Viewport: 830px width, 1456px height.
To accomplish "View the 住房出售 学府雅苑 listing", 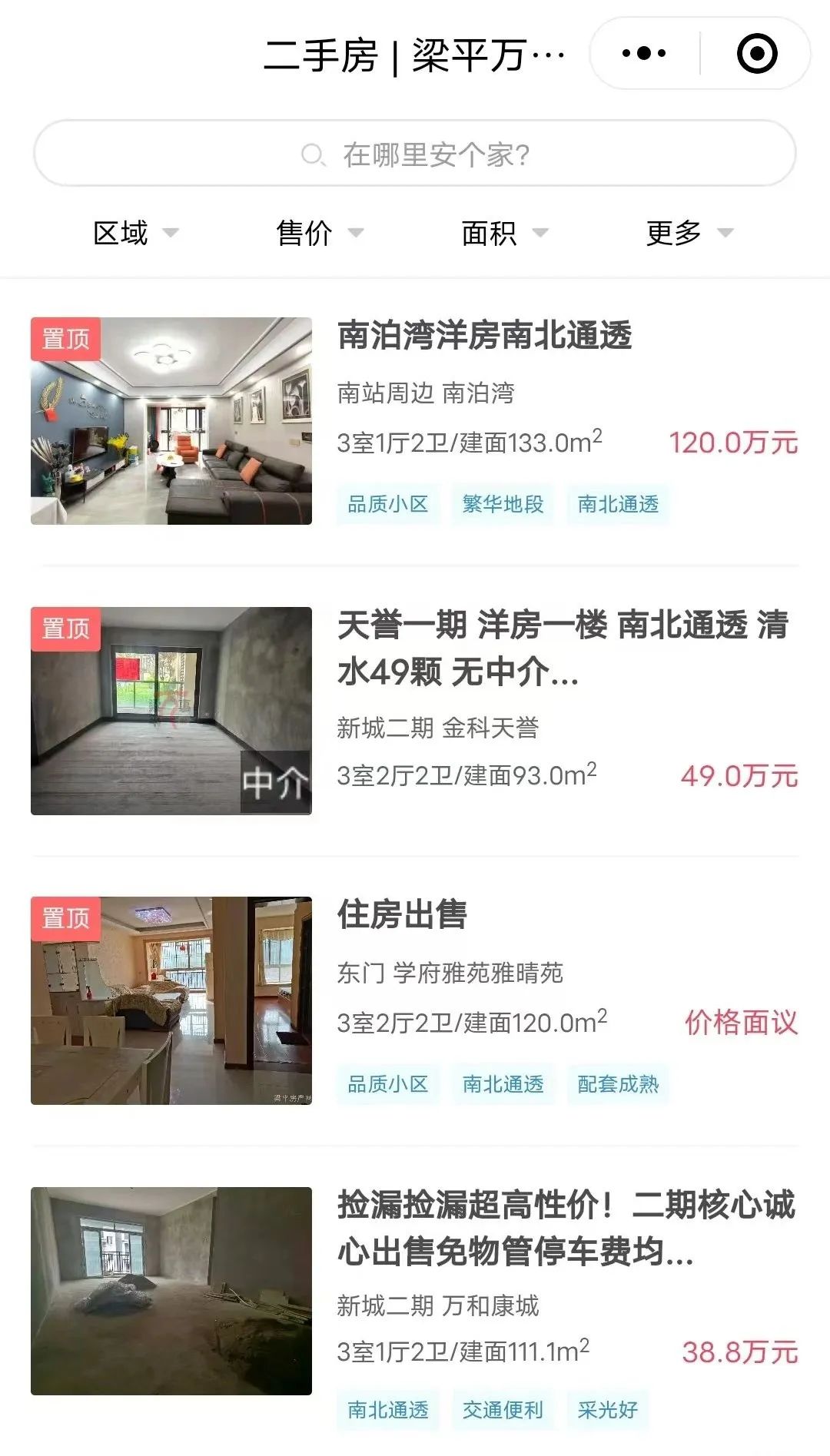I will coord(402,914).
